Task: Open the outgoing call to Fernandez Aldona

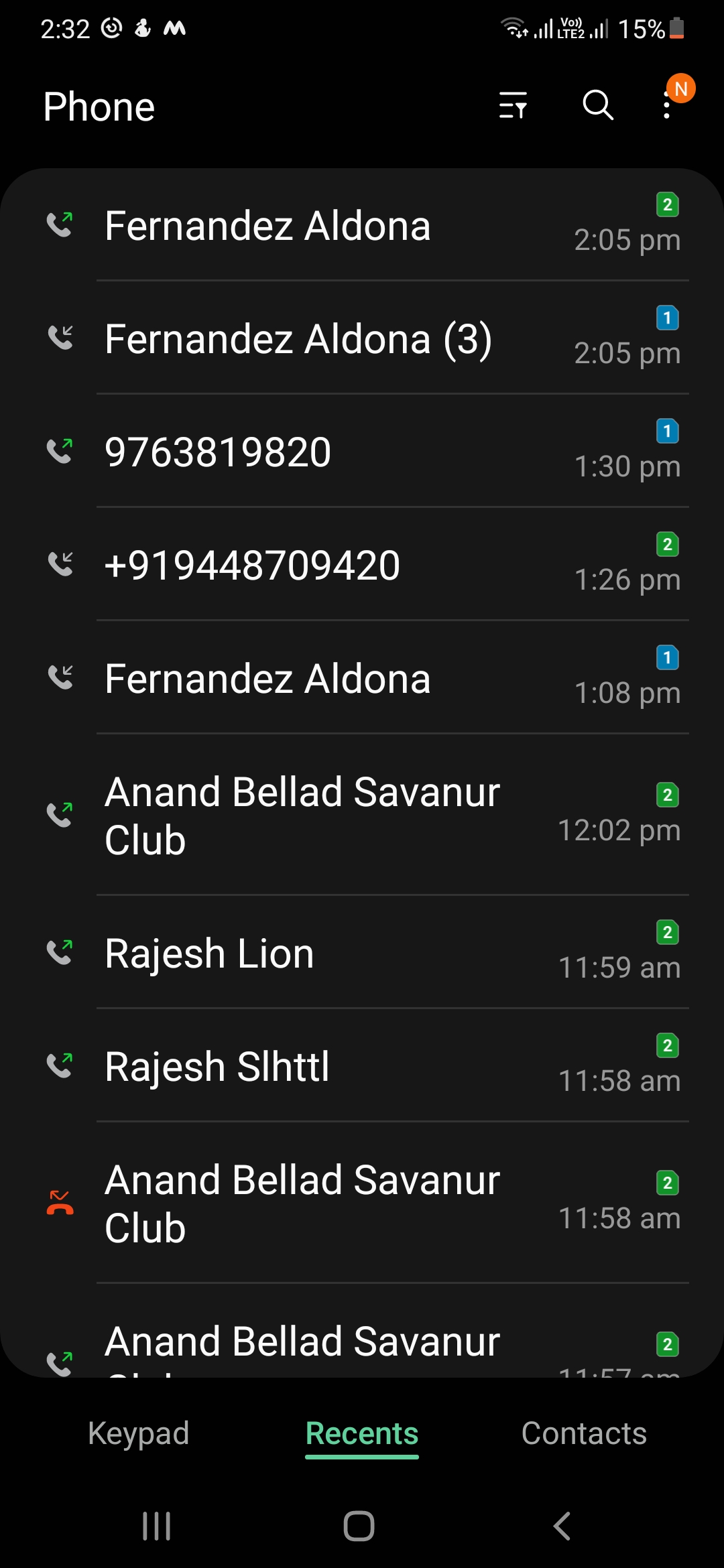Action: [x=362, y=225]
